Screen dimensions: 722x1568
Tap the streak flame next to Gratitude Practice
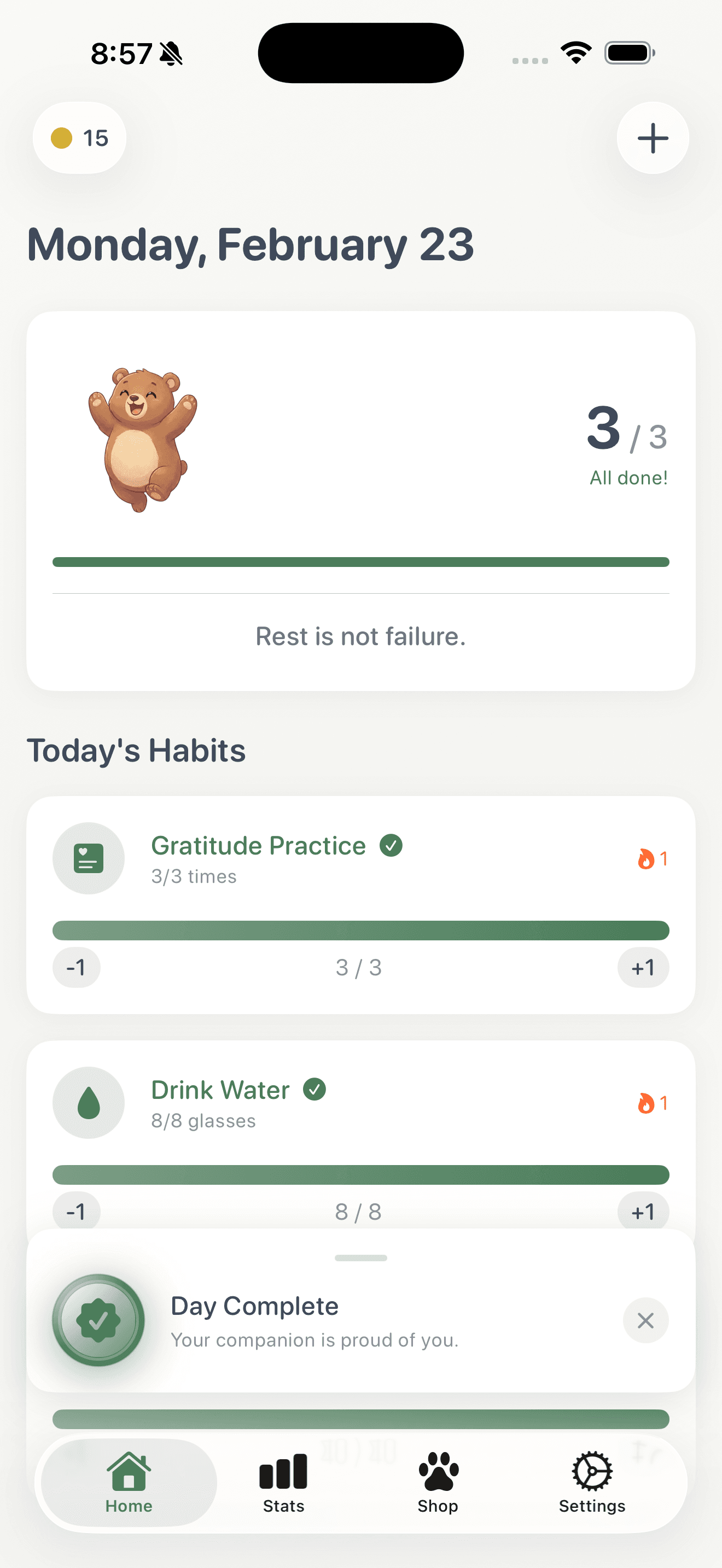(x=645, y=858)
